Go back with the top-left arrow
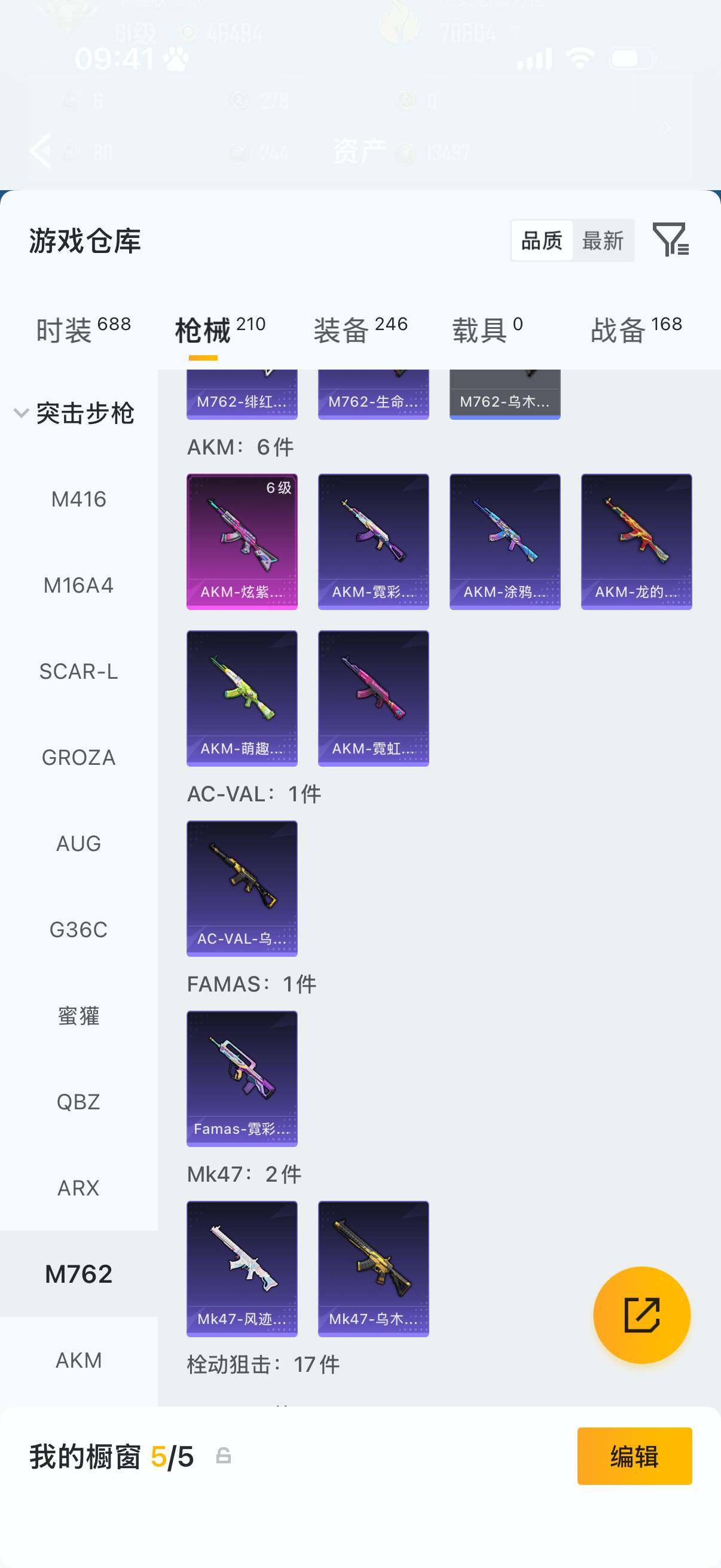 (40, 149)
